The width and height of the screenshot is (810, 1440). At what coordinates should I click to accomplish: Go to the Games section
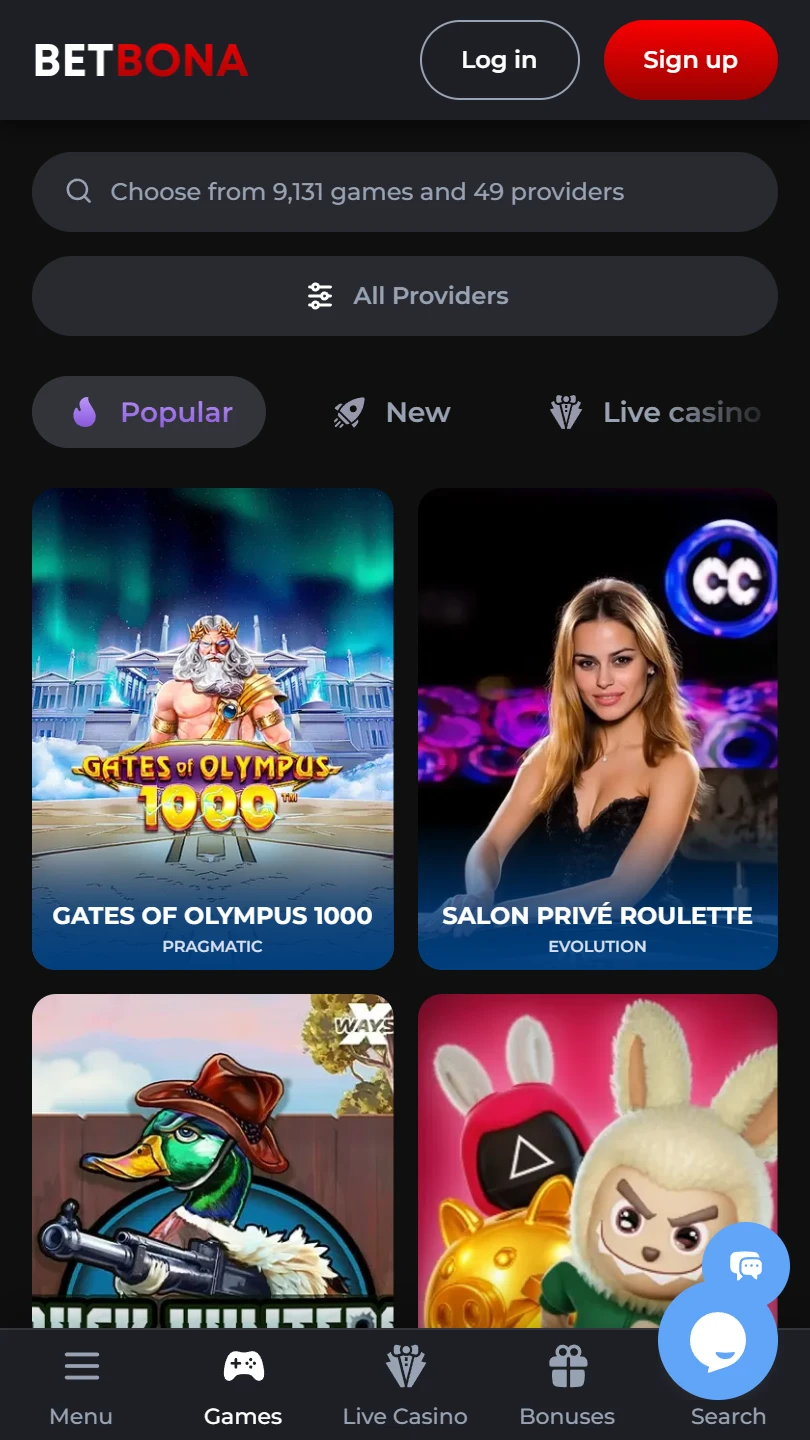point(243,1386)
